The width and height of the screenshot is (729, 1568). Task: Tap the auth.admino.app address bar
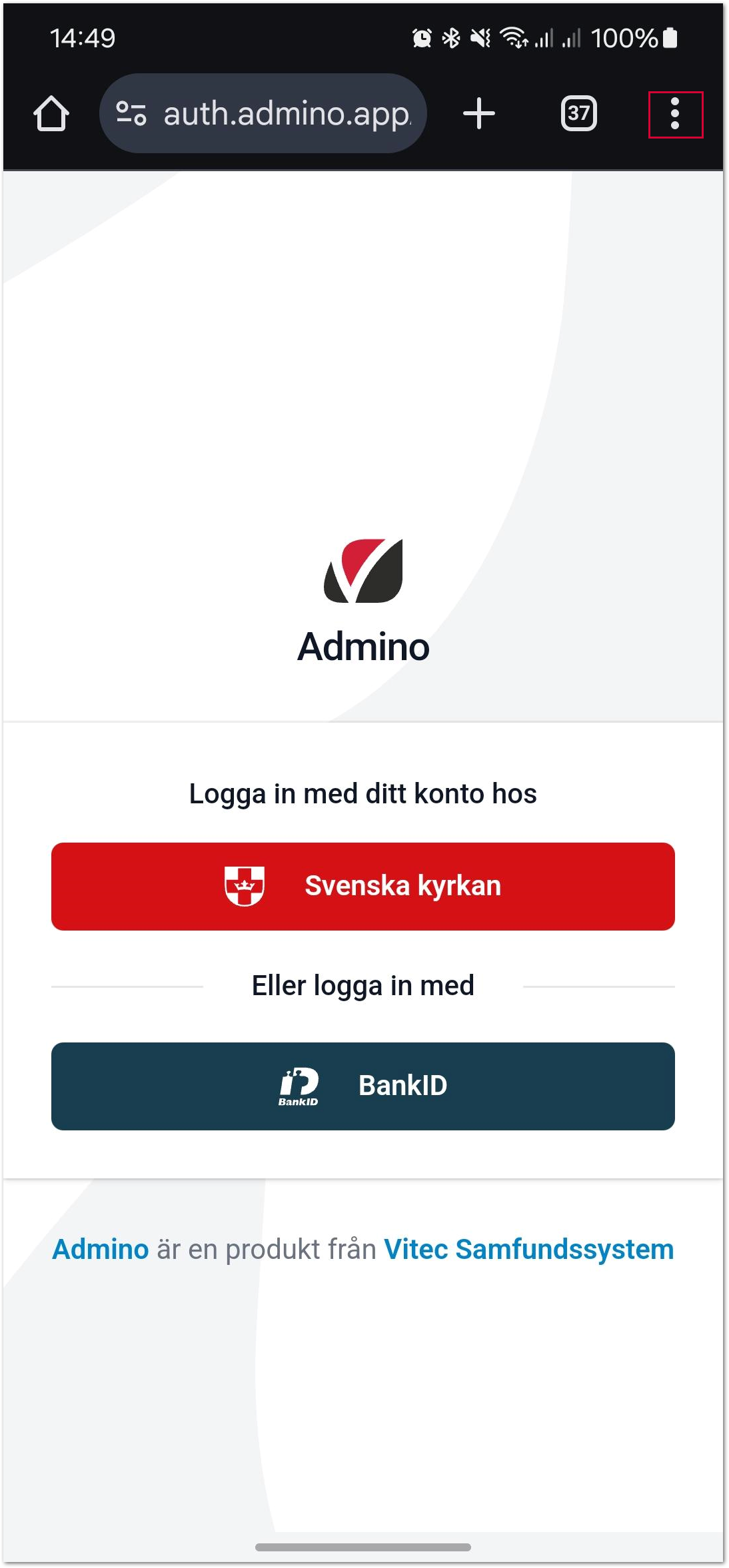[x=287, y=114]
